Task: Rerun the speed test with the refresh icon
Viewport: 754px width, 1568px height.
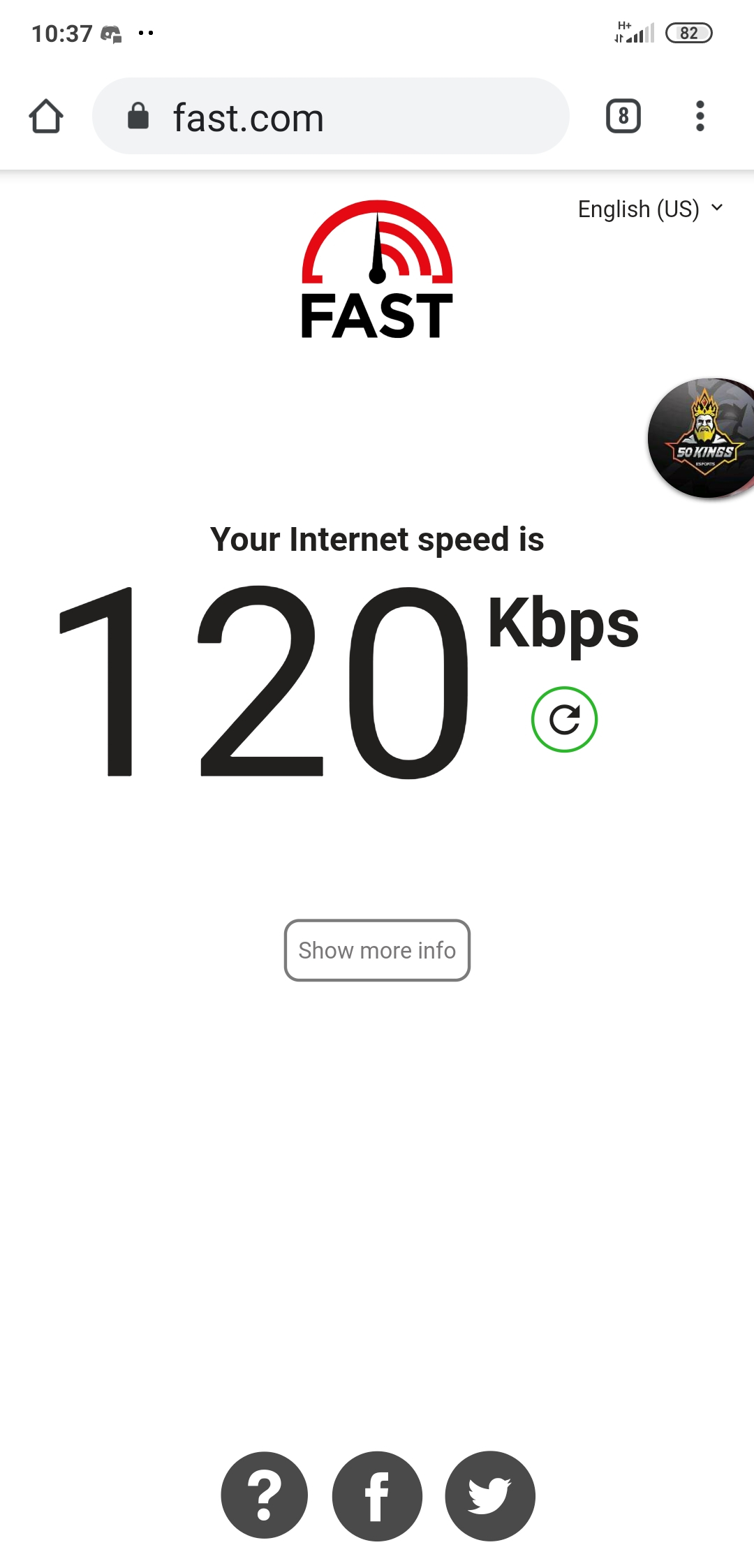Action: click(564, 720)
